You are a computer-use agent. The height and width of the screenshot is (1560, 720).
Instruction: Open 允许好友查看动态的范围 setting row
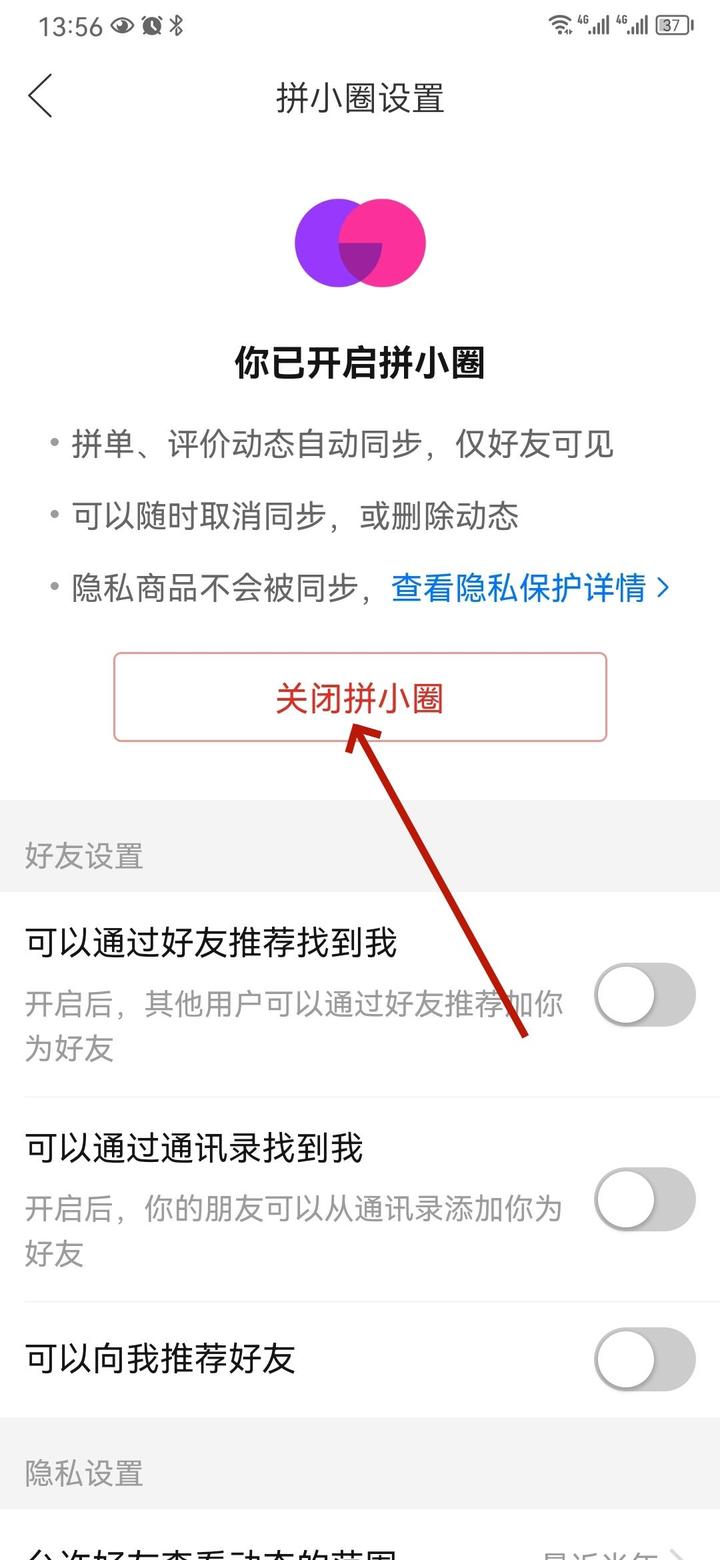click(360, 1548)
